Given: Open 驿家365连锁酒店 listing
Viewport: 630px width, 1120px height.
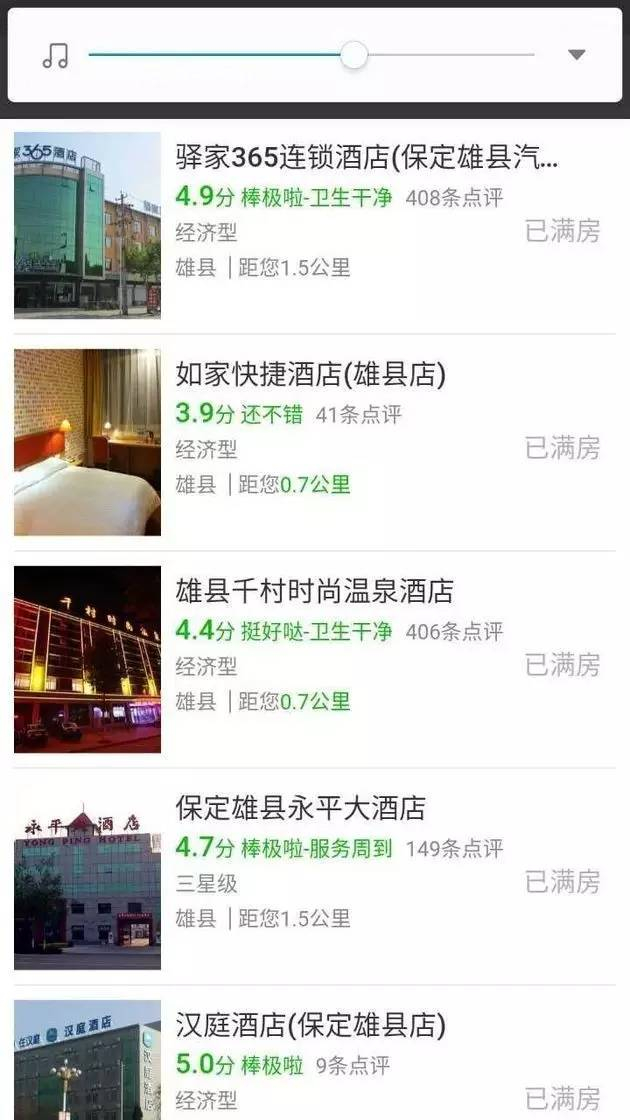Looking at the screenshot, I should click(x=366, y=157).
